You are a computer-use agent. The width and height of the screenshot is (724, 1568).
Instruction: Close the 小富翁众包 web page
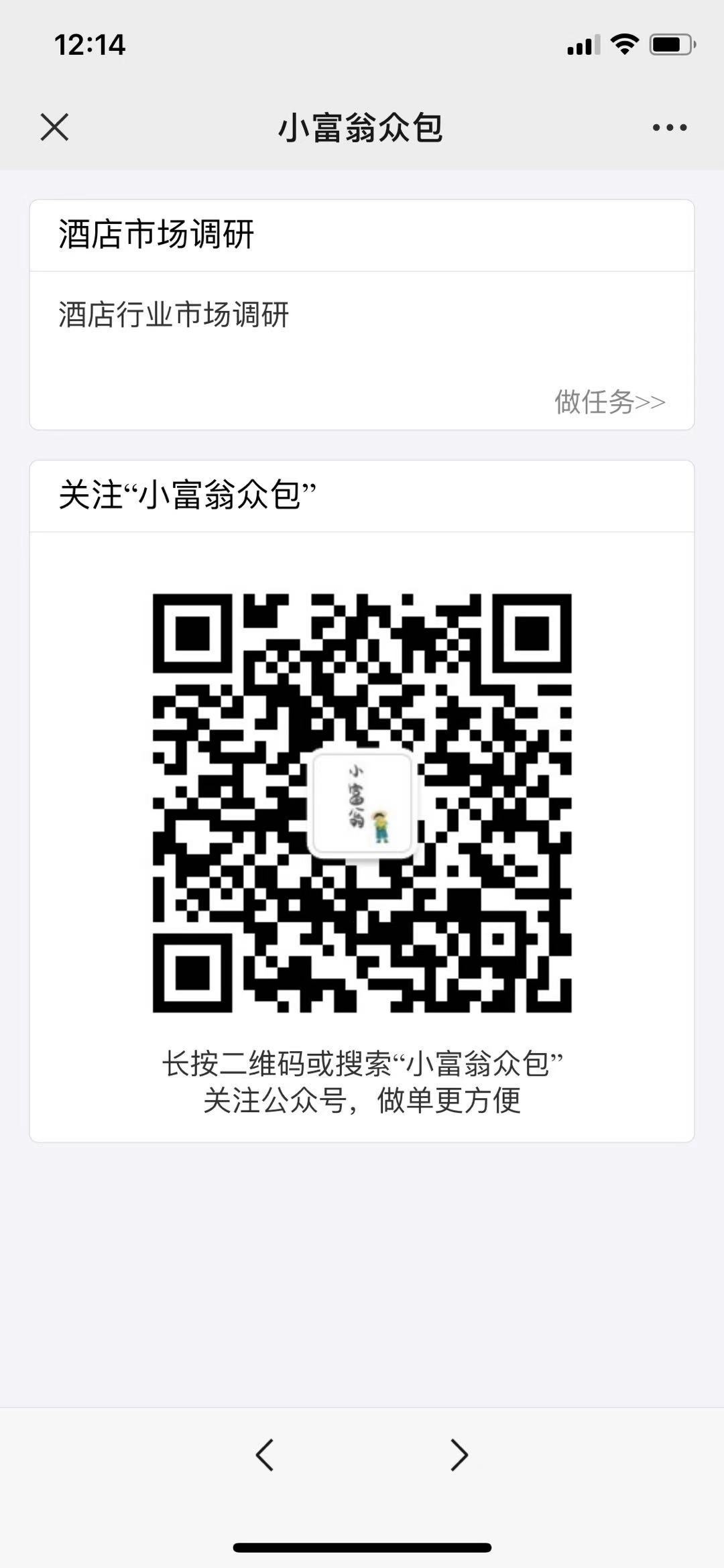[x=54, y=127]
